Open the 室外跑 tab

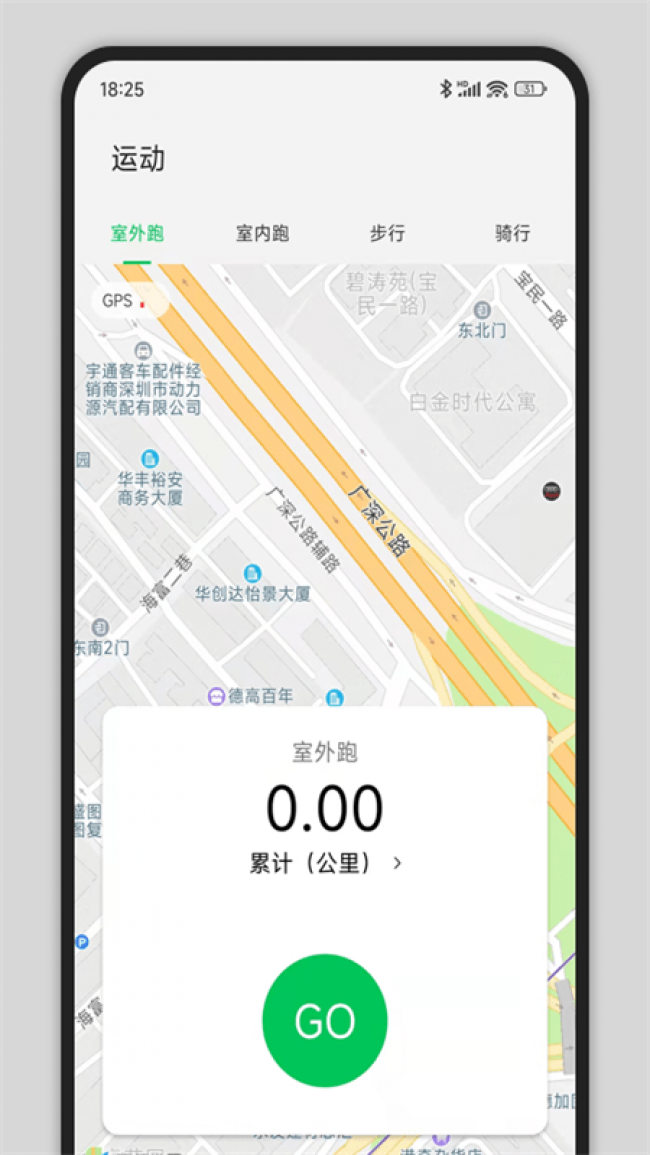(137, 234)
